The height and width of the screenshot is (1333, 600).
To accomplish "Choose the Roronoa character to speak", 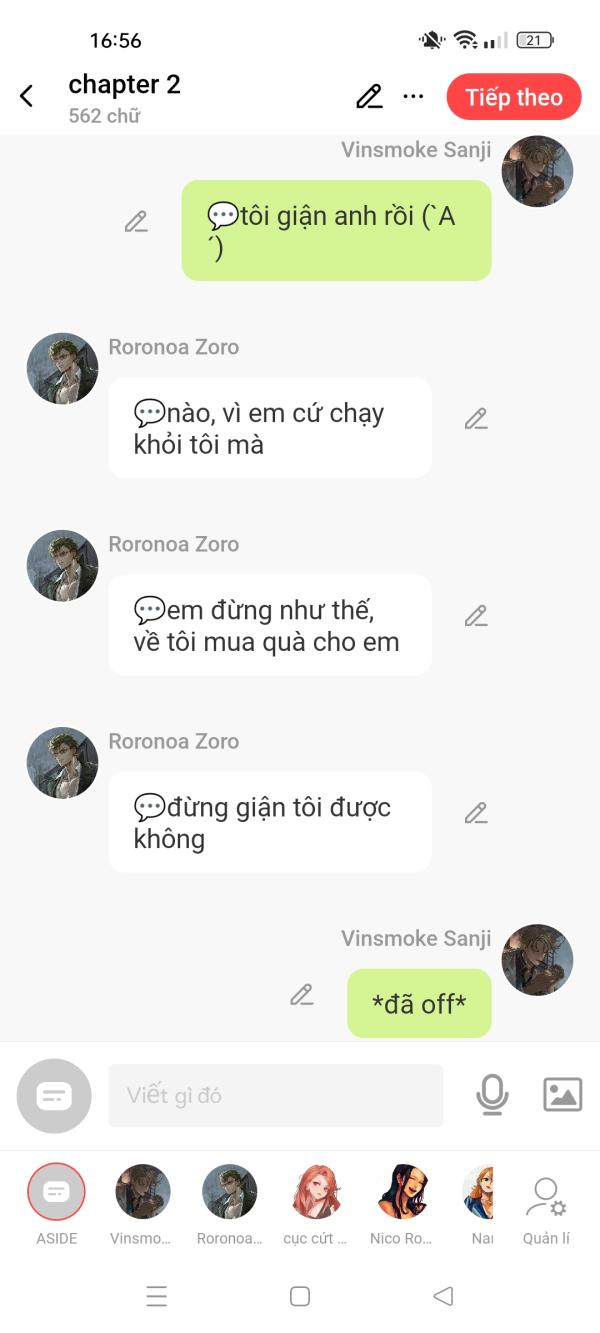I will tap(230, 1191).
